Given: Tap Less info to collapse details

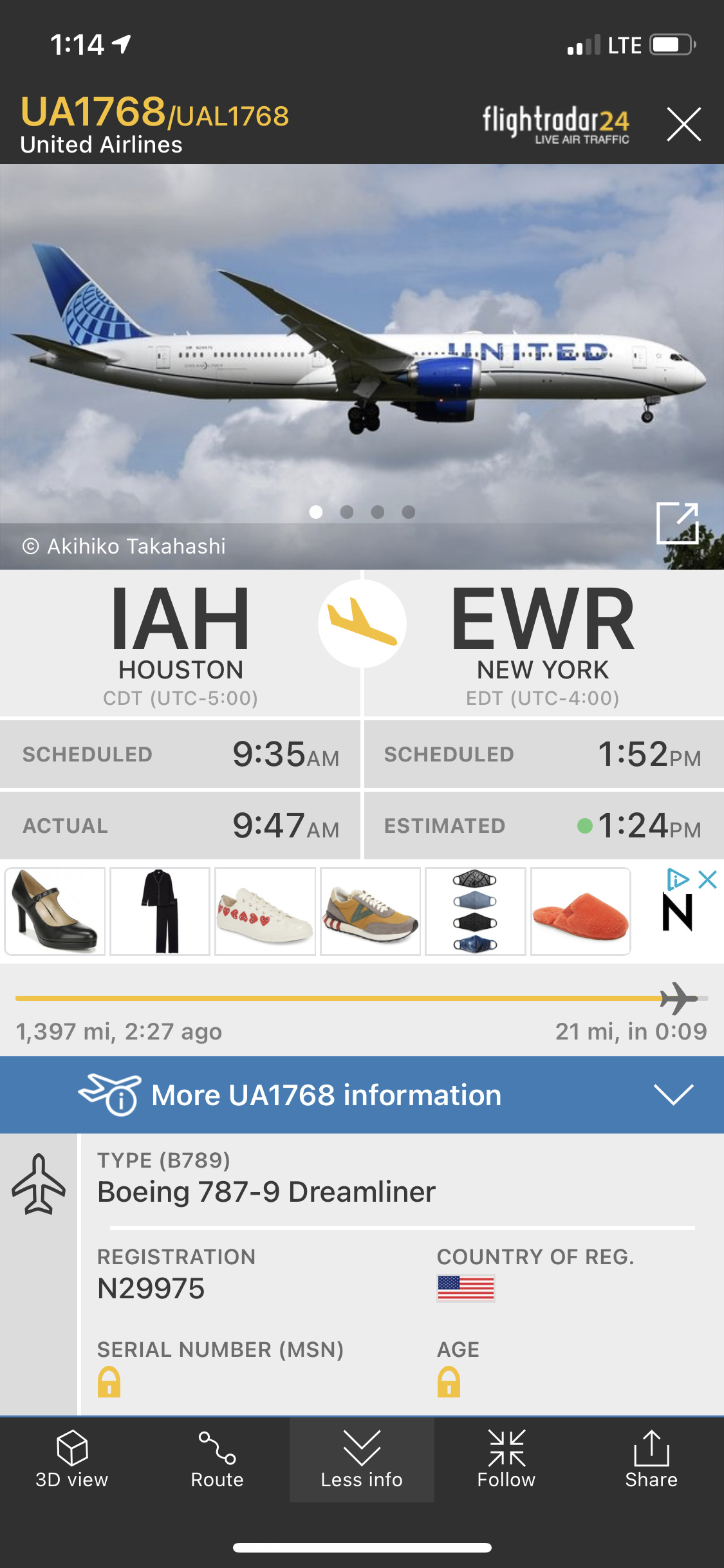Looking at the screenshot, I should tap(362, 1459).
